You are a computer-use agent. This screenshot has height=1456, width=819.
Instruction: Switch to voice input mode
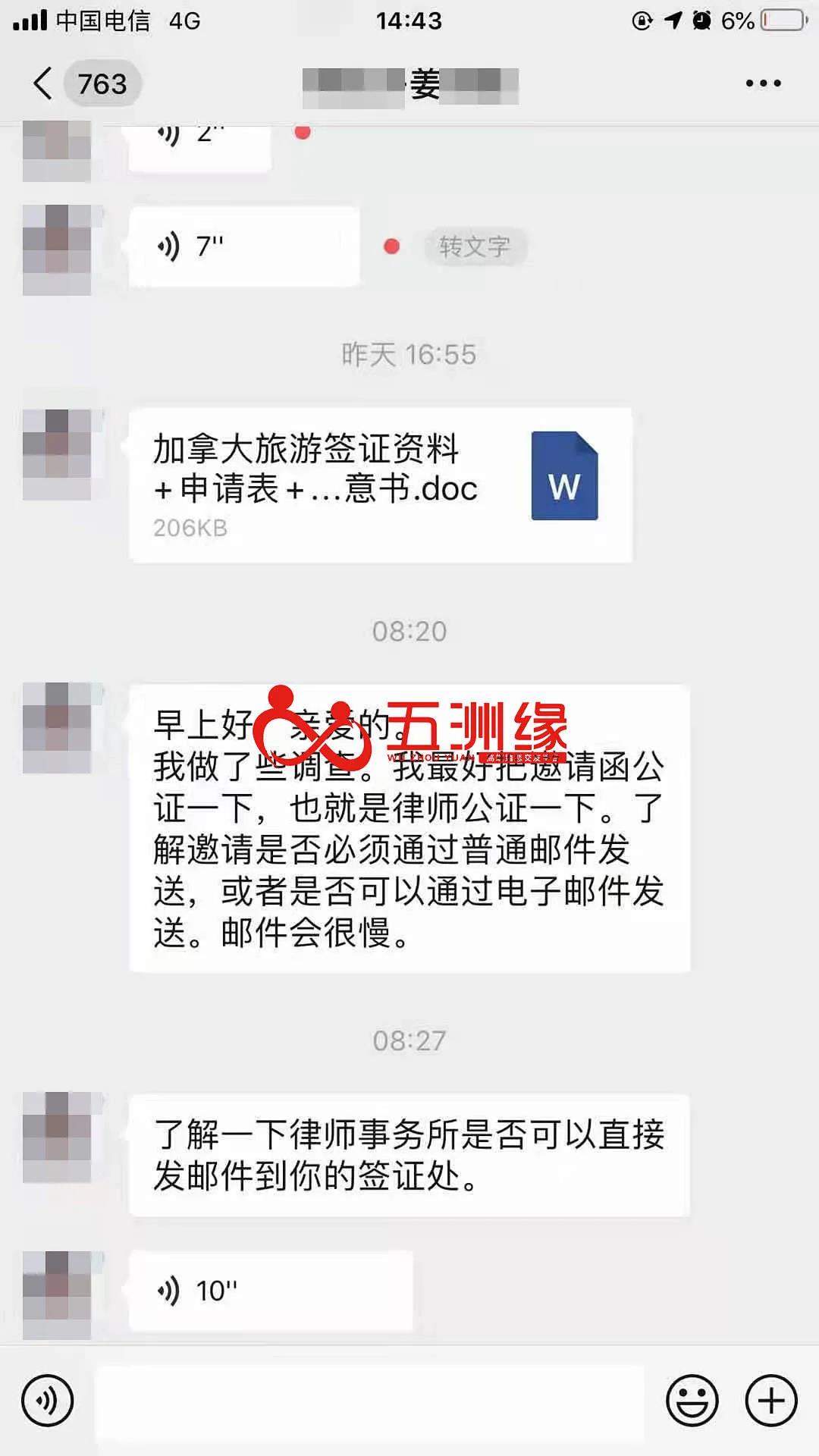tap(48, 1401)
